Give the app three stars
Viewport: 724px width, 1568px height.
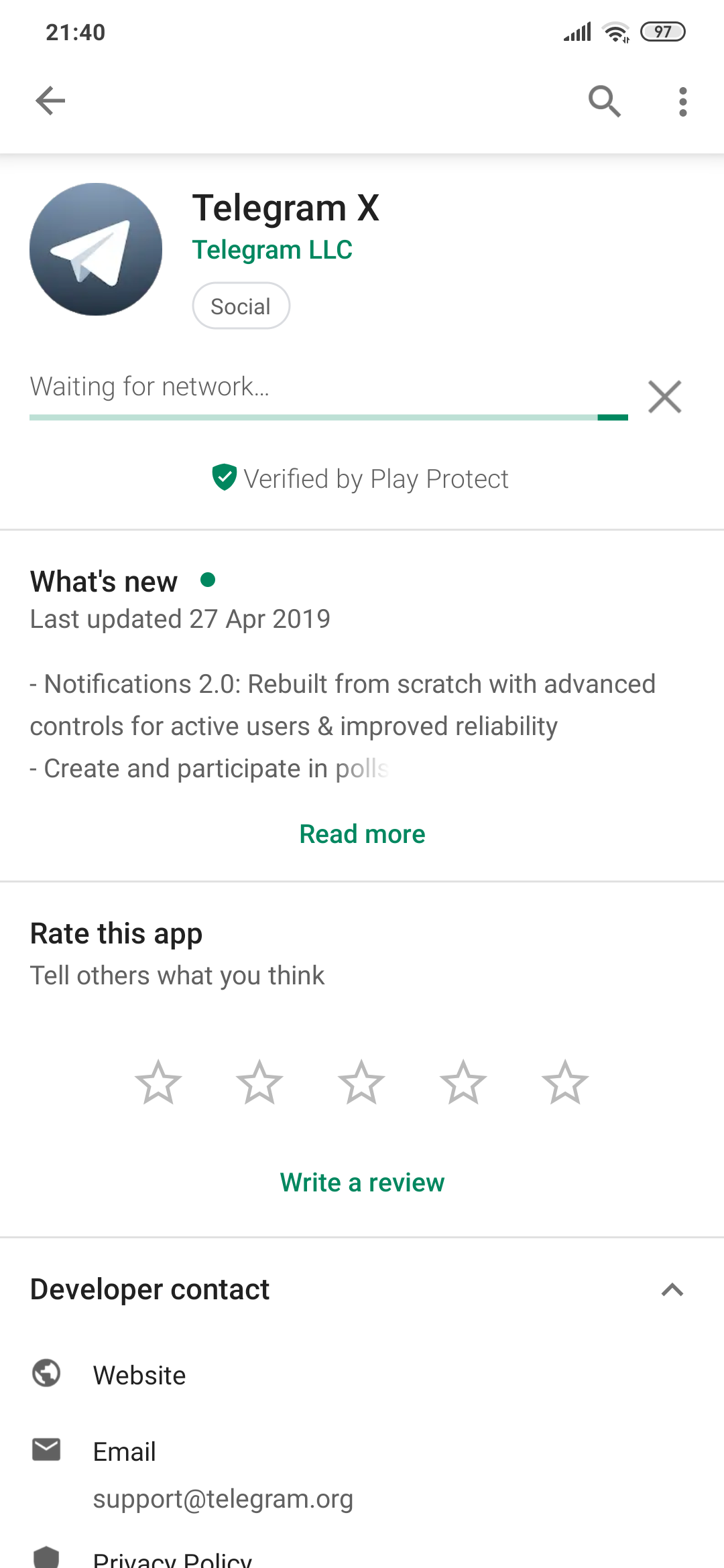tap(361, 1082)
